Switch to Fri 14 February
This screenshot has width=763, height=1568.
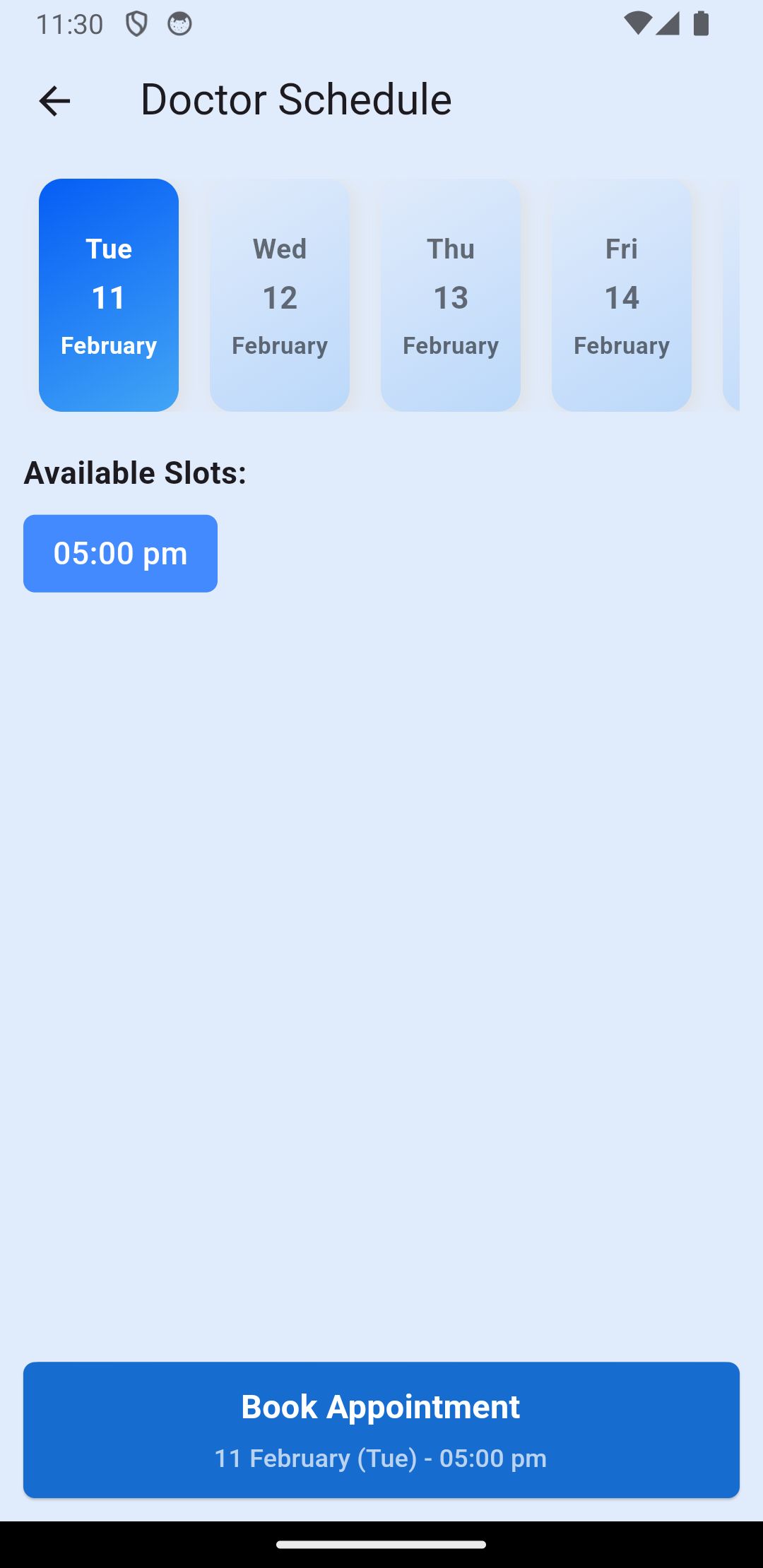coord(622,295)
